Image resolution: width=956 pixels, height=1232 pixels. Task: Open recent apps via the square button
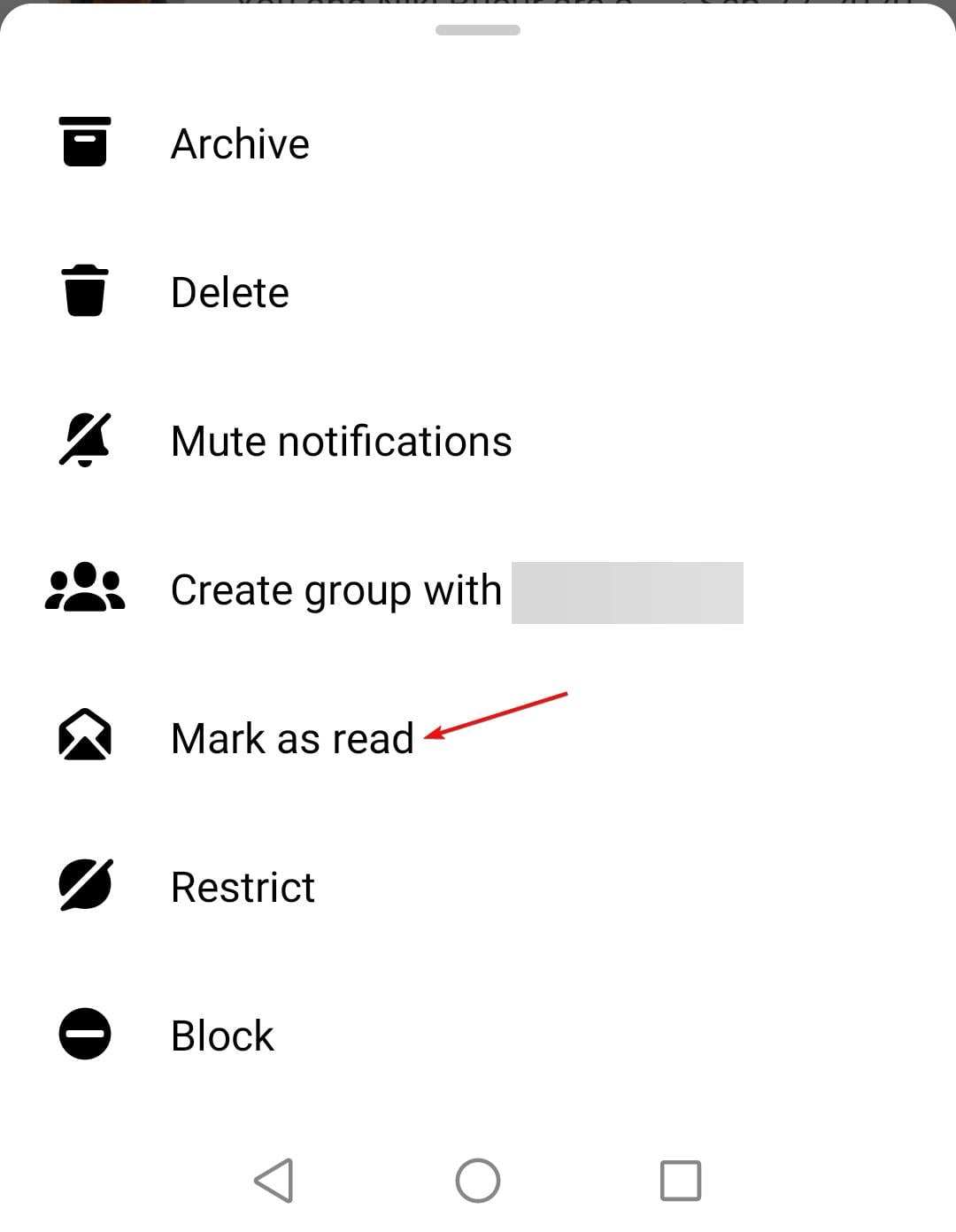tap(681, 1181)
